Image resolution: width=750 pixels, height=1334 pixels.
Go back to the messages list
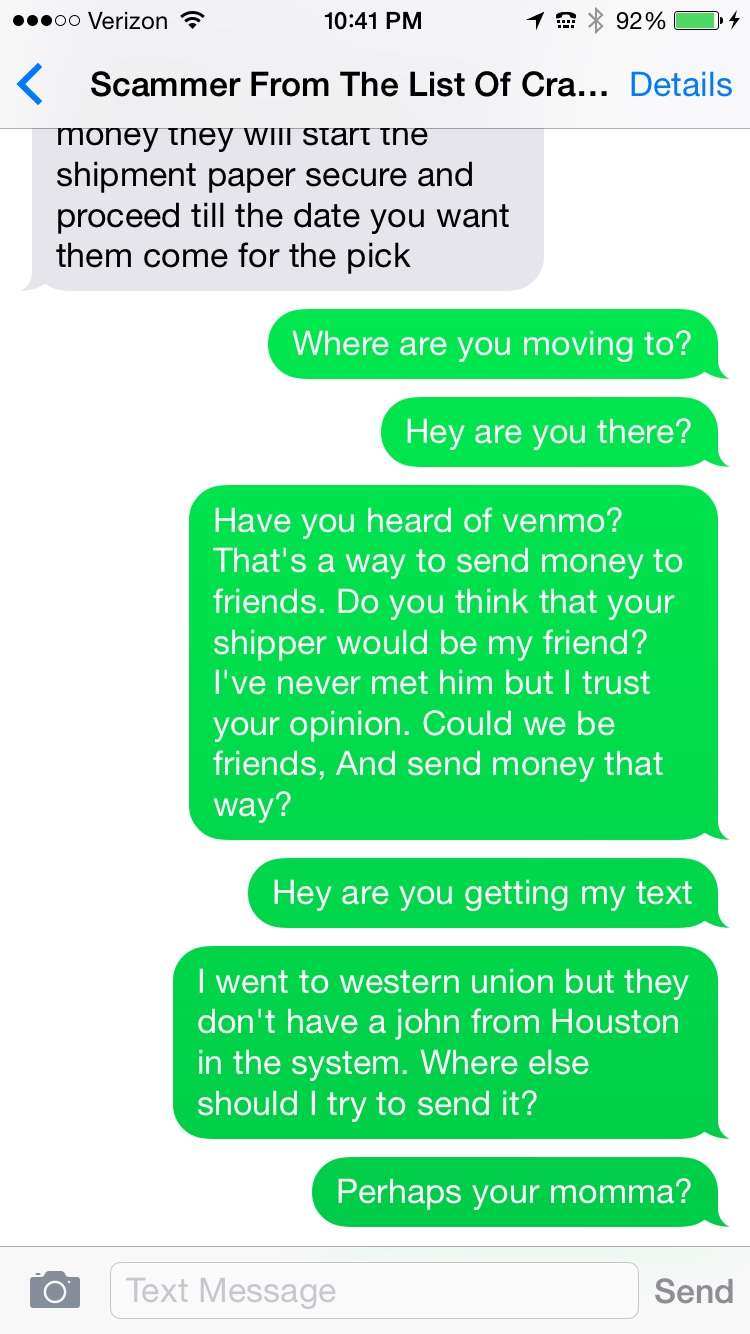coord(30,85)
